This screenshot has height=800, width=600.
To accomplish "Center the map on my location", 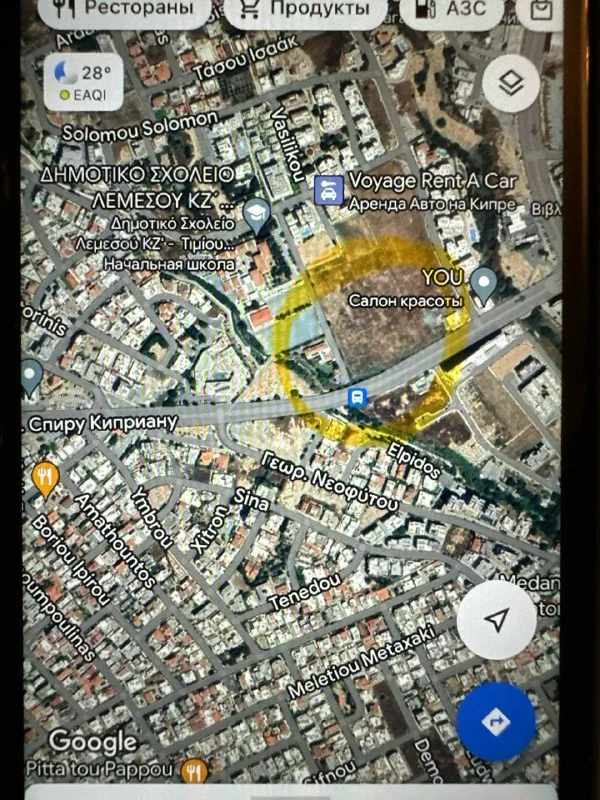I will (x=496, y=620).
